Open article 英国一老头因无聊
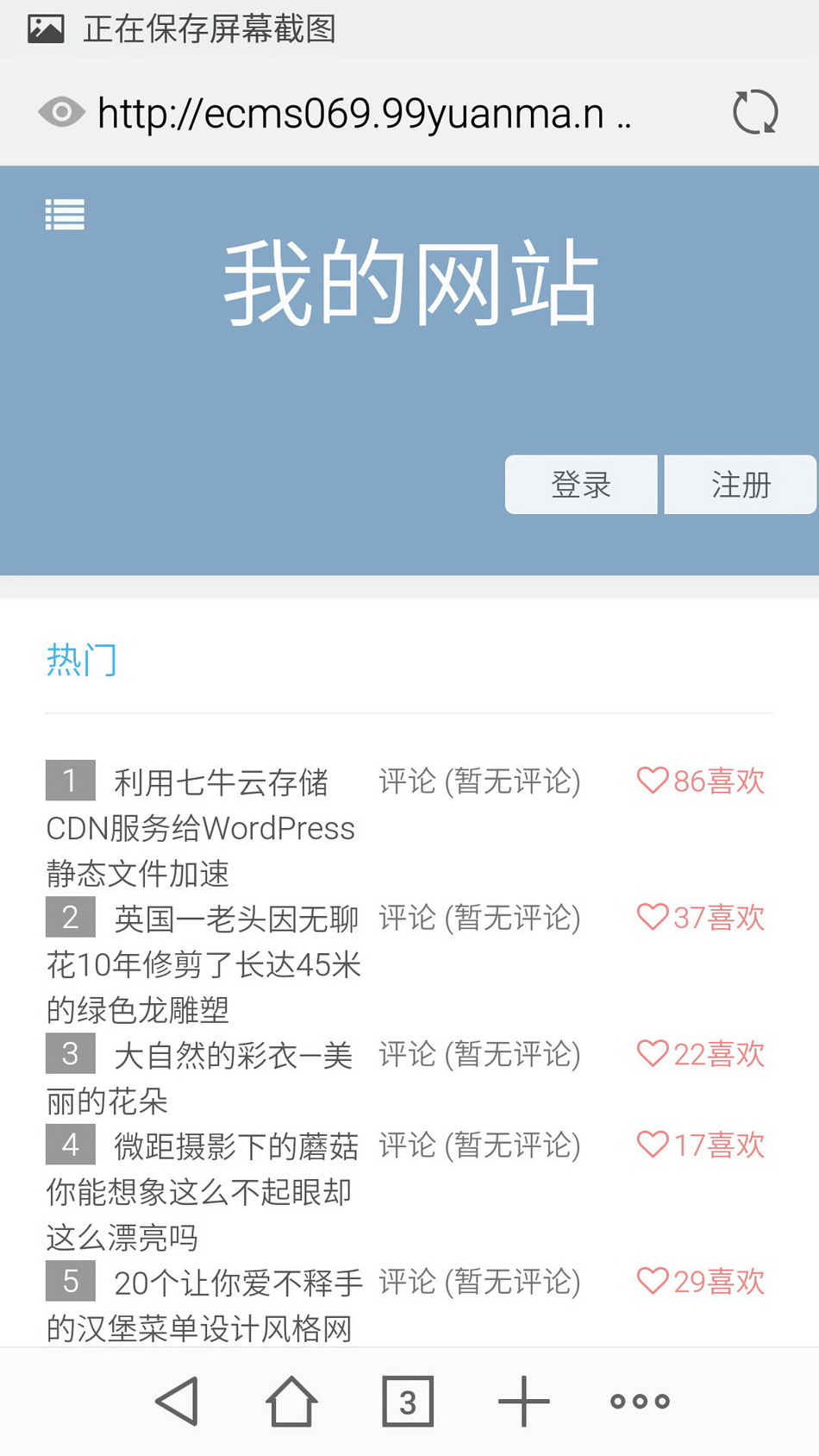The width and height of the screenshot is (819, 1456). click(x=203, y=964)
